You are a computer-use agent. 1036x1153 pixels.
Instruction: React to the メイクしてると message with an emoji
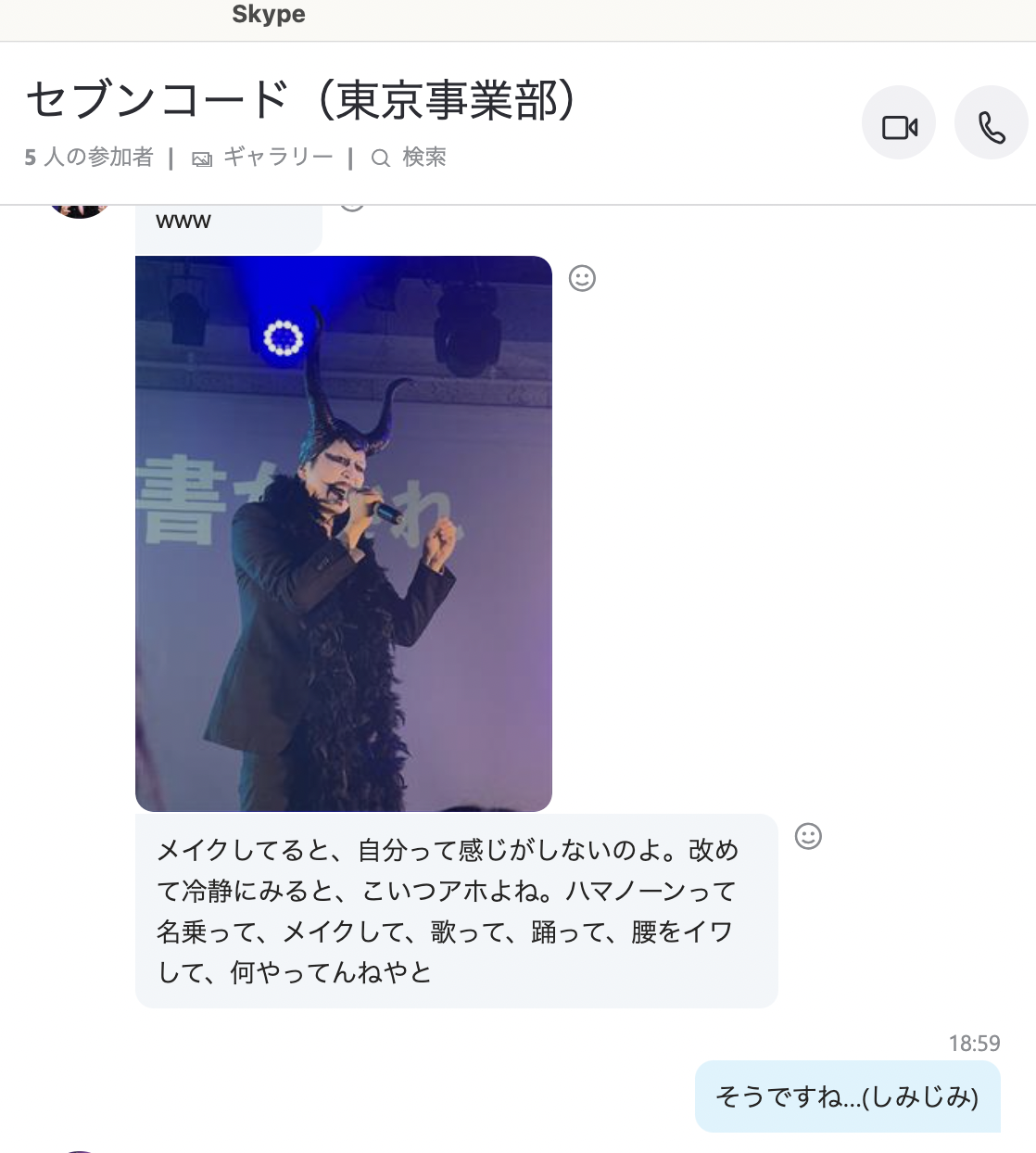(808, 836)
